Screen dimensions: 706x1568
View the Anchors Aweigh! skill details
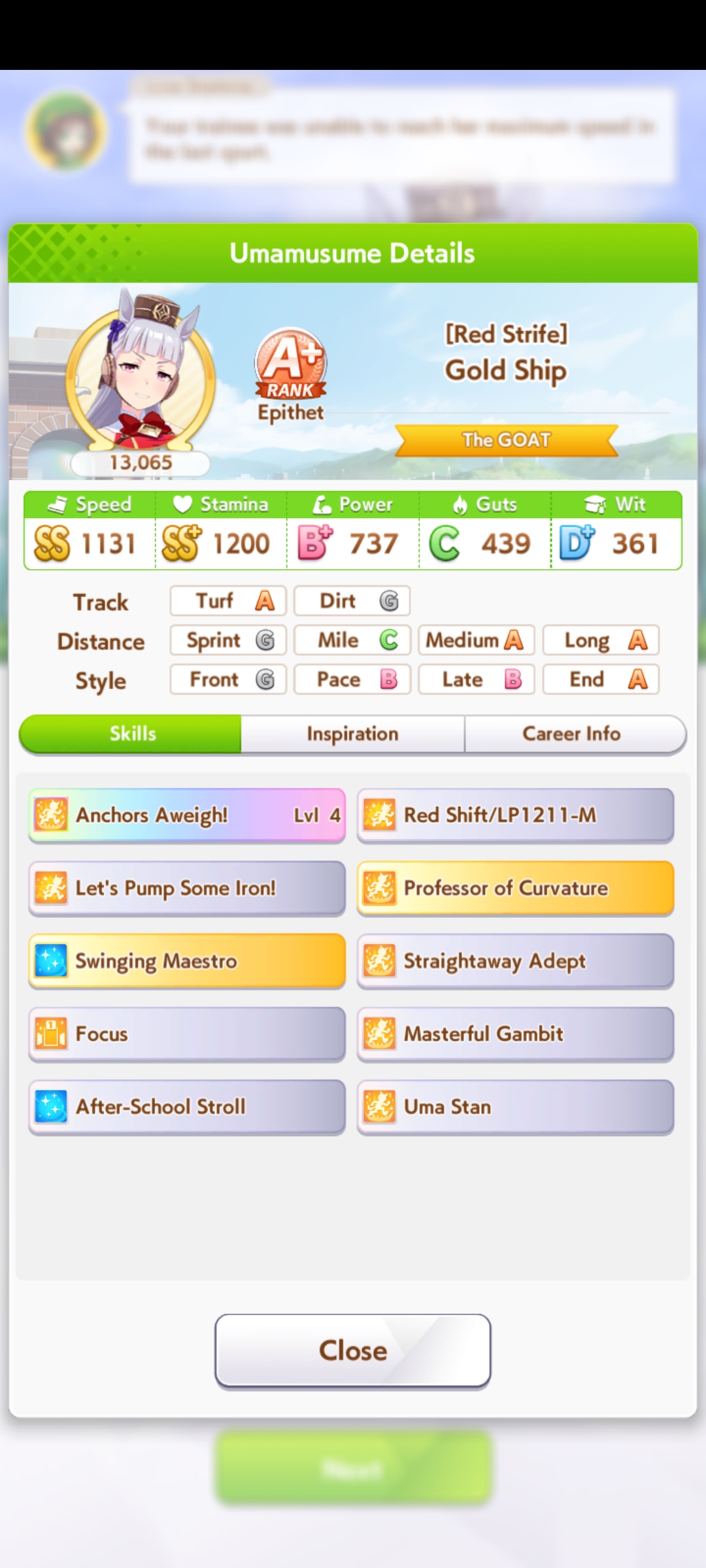[x=187, y=815]
